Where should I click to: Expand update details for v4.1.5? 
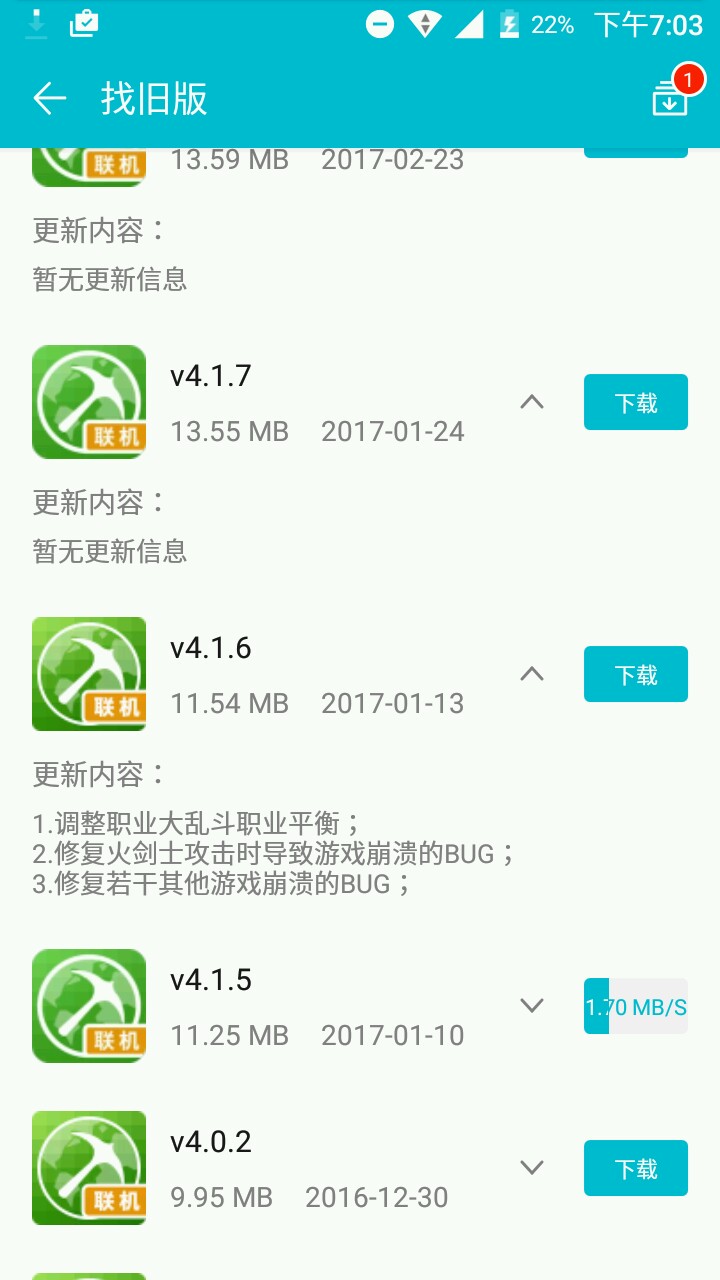click(x=532, y=1006)
